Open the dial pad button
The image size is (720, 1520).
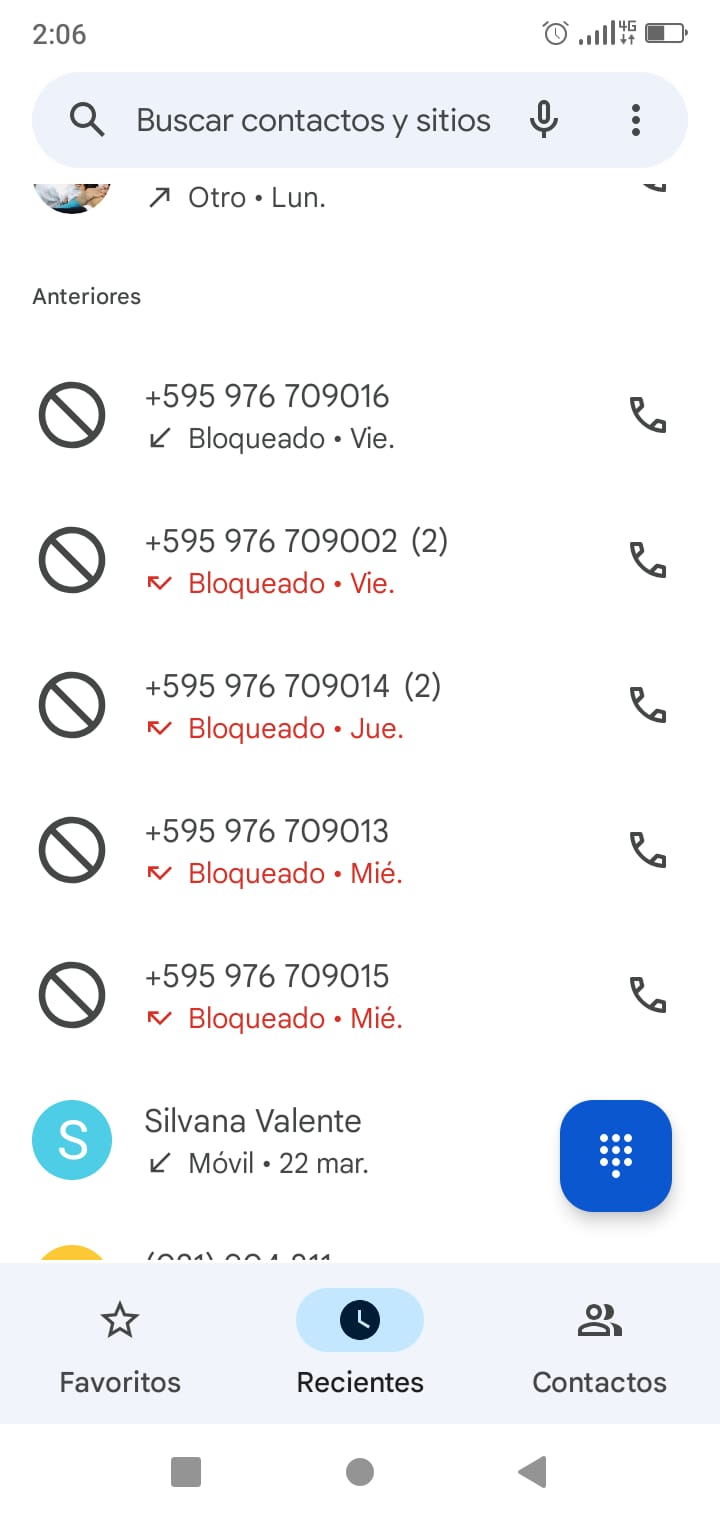click(616, 1156)
